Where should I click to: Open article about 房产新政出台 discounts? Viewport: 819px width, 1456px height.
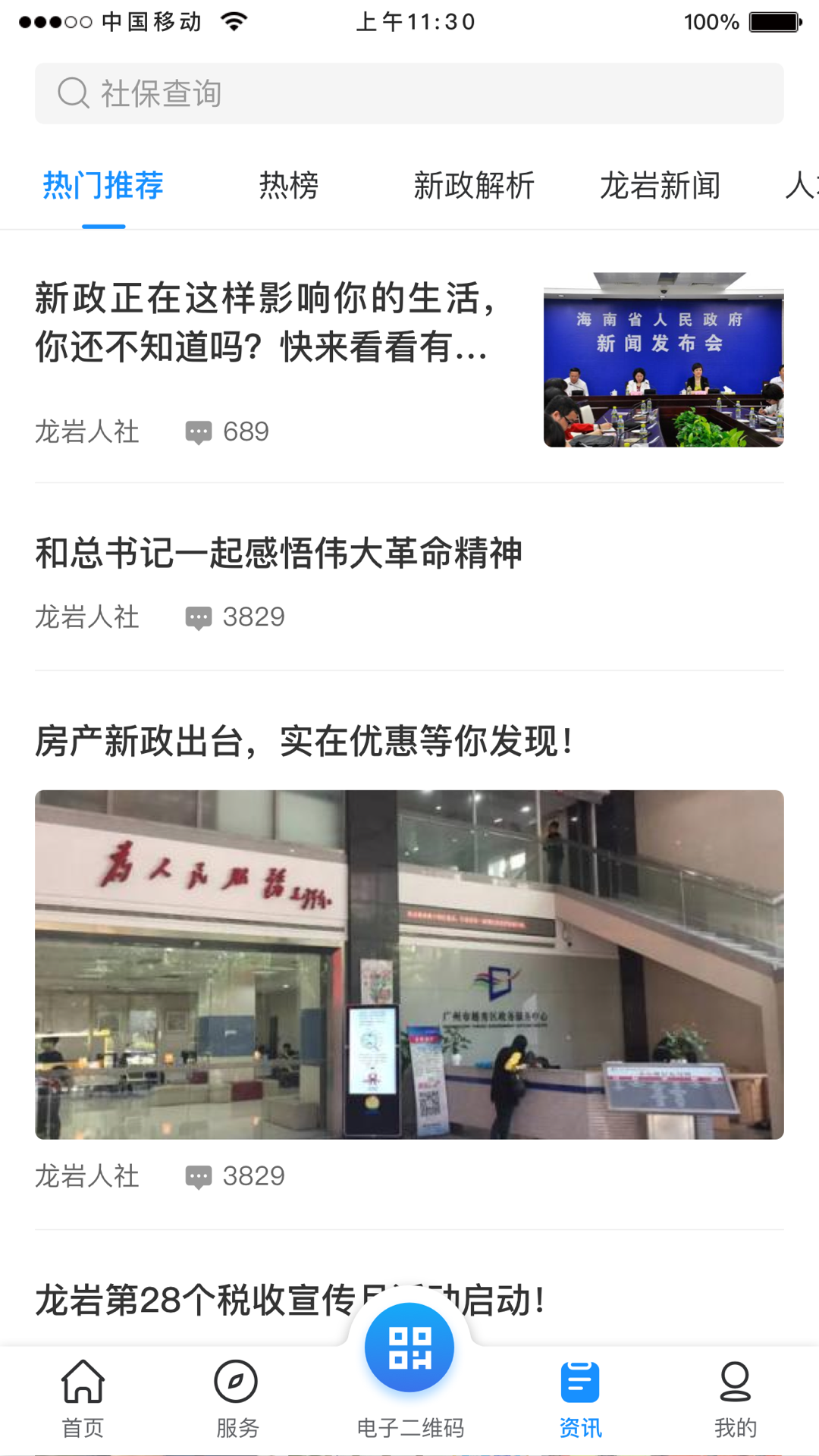click(x=303, y=742)
